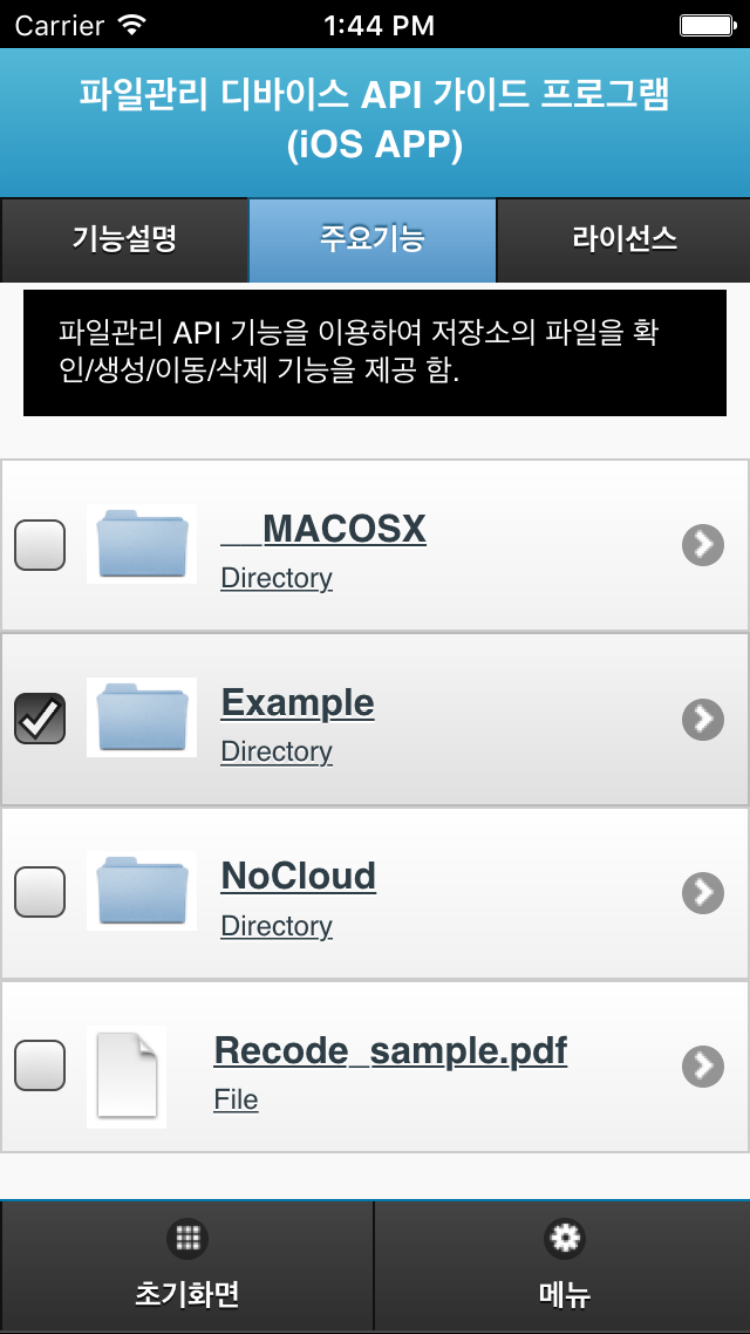Go to 초기화면 home screen

point(187,1267)
